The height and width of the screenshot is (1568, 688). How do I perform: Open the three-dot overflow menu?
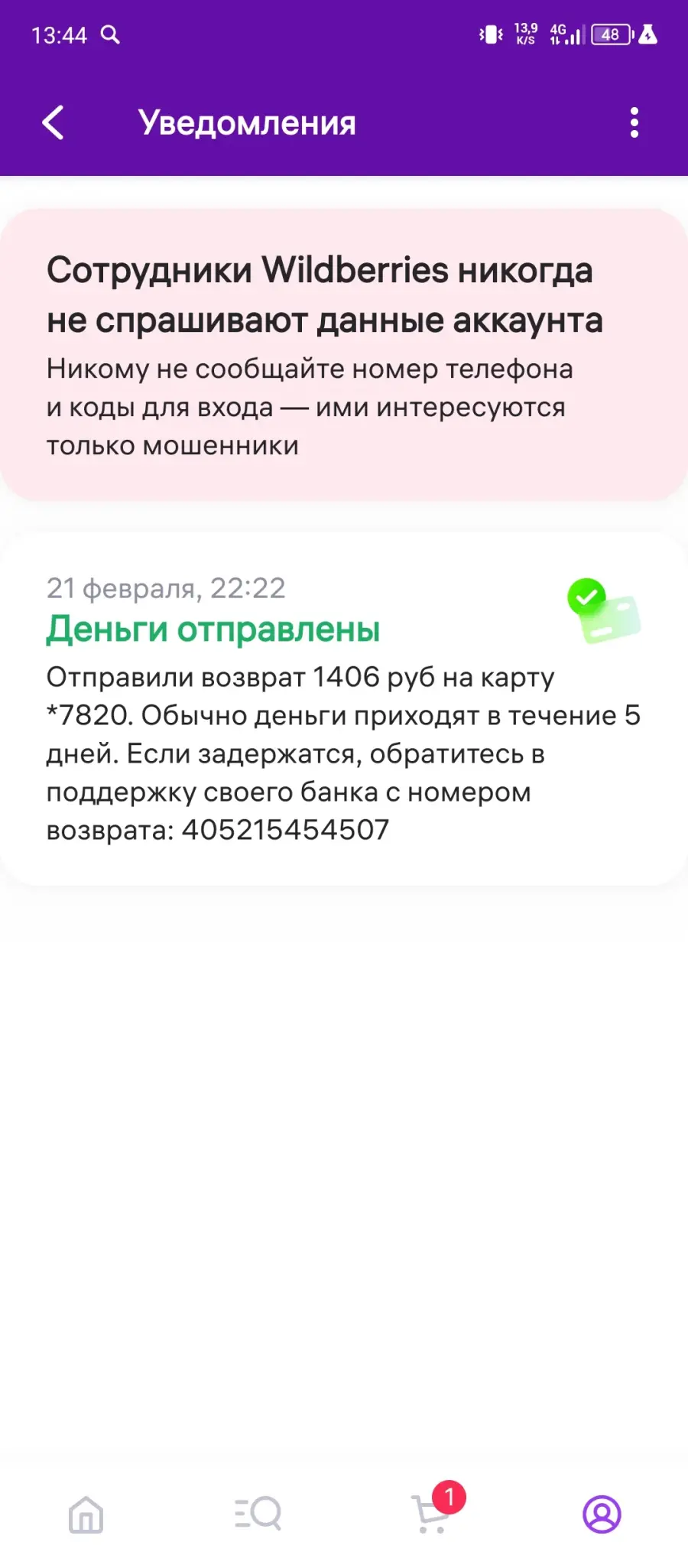coord(634,122)
